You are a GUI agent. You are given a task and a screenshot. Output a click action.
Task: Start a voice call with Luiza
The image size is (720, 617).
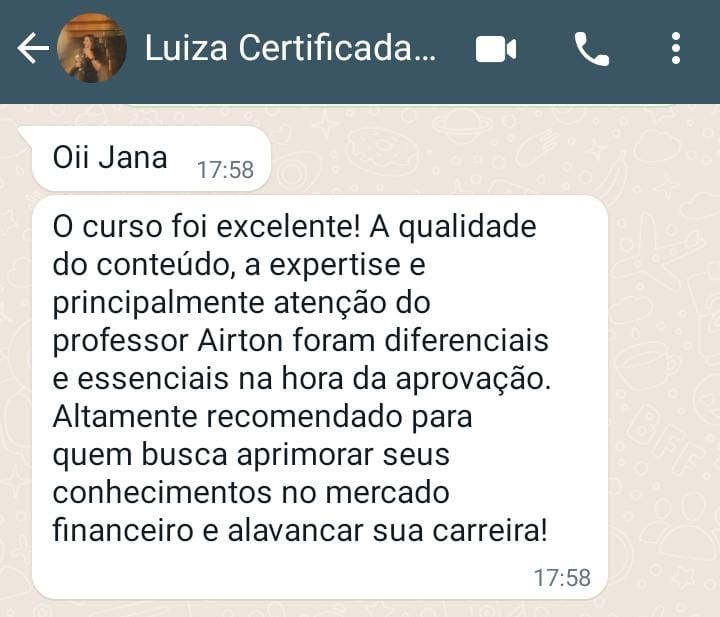point(591,48)
